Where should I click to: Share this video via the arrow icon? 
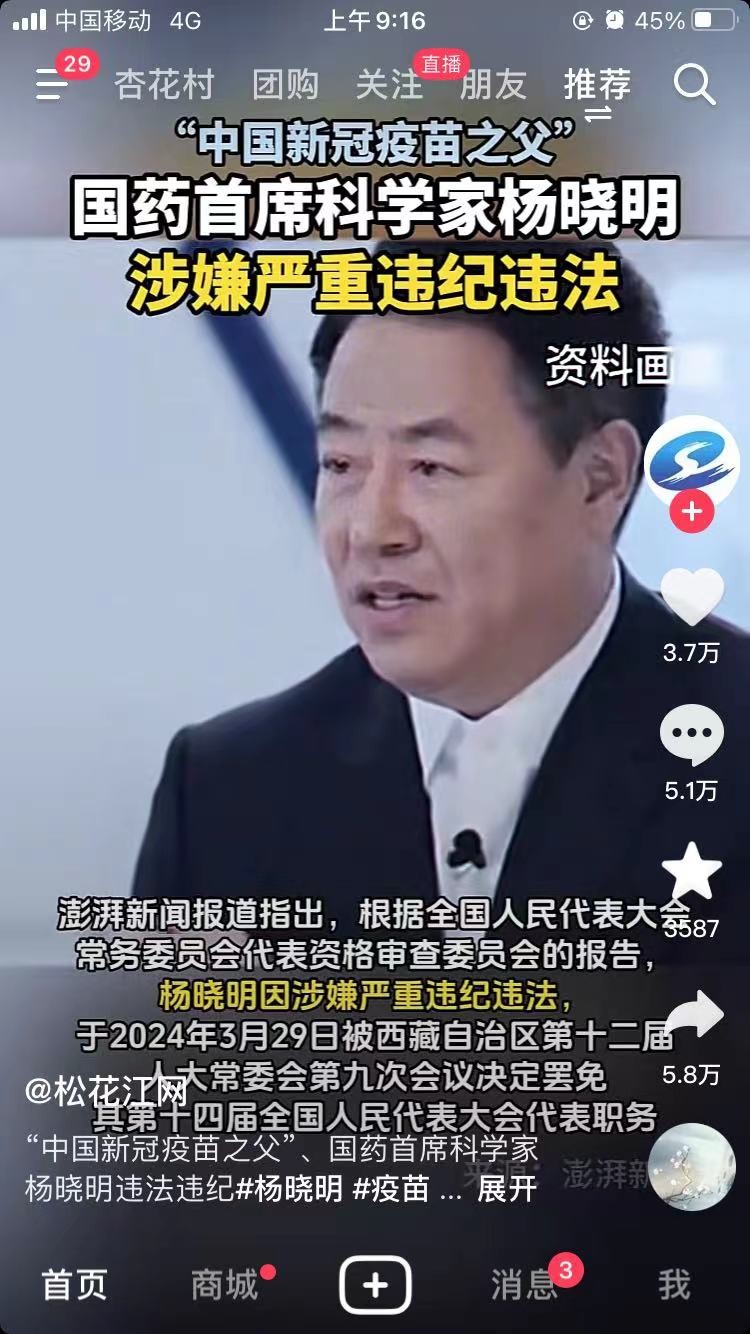click(691, 1015)
